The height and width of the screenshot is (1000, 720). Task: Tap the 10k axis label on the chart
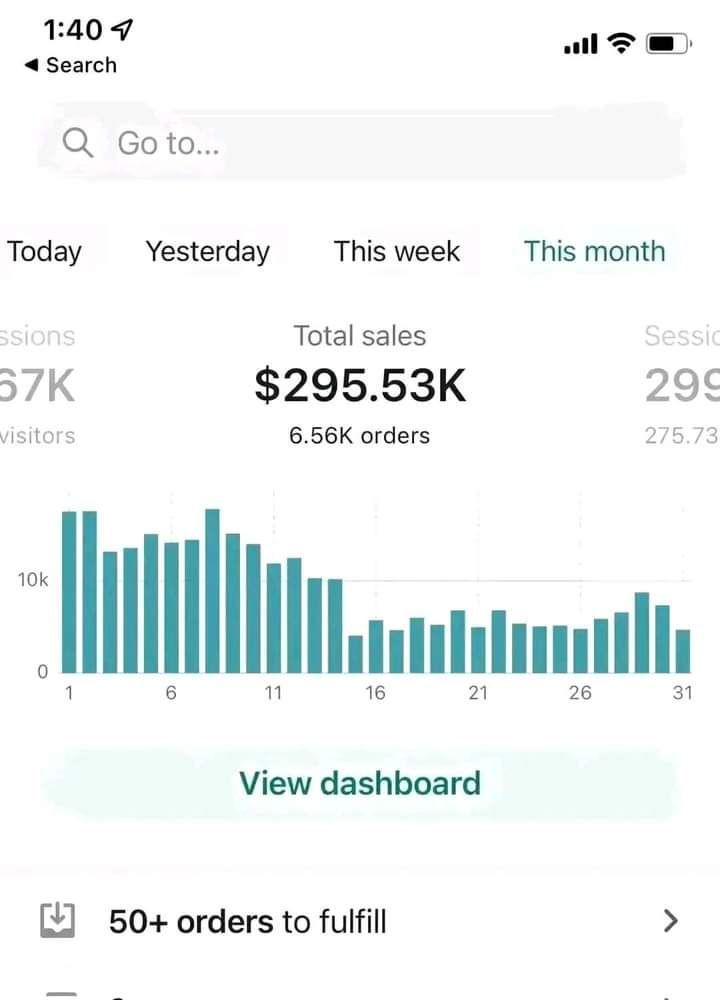click(x=32, y=578)
